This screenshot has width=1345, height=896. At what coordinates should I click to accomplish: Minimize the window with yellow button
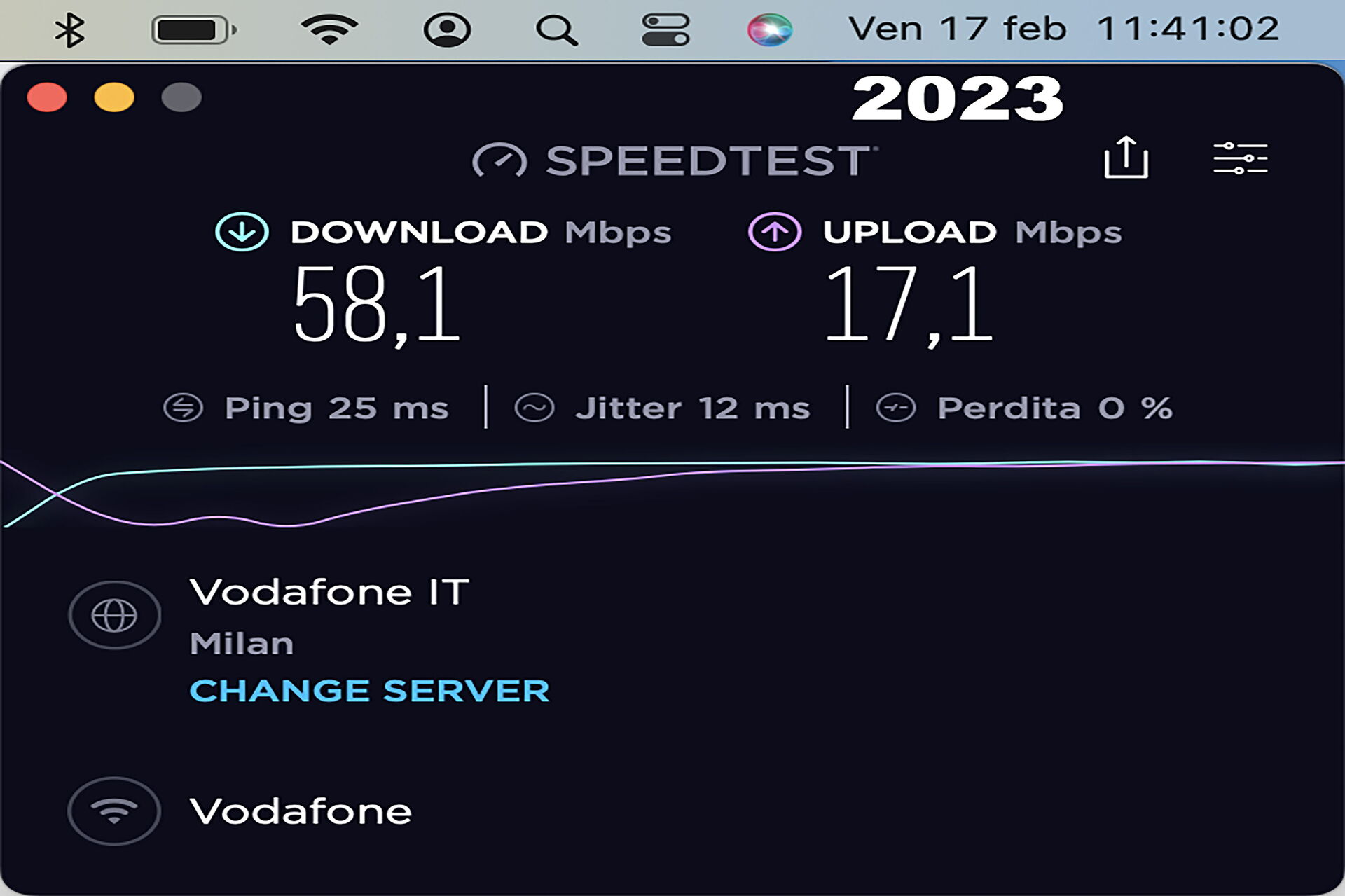coord(114,97)
